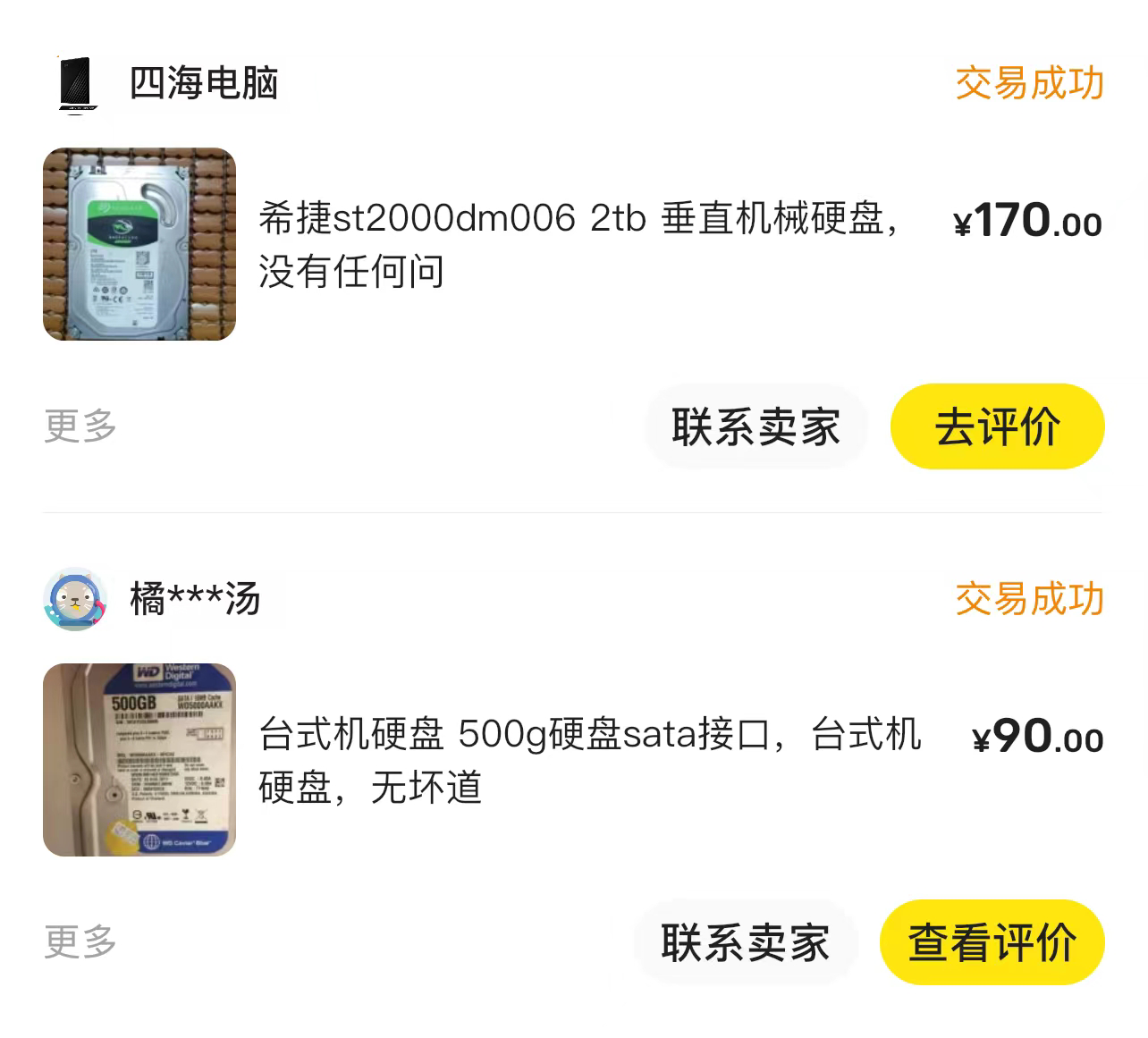Tap 查看评价 for the 500g hard drive
Viewport: 1148px width, 1038px height.
(x=992, y=942)
